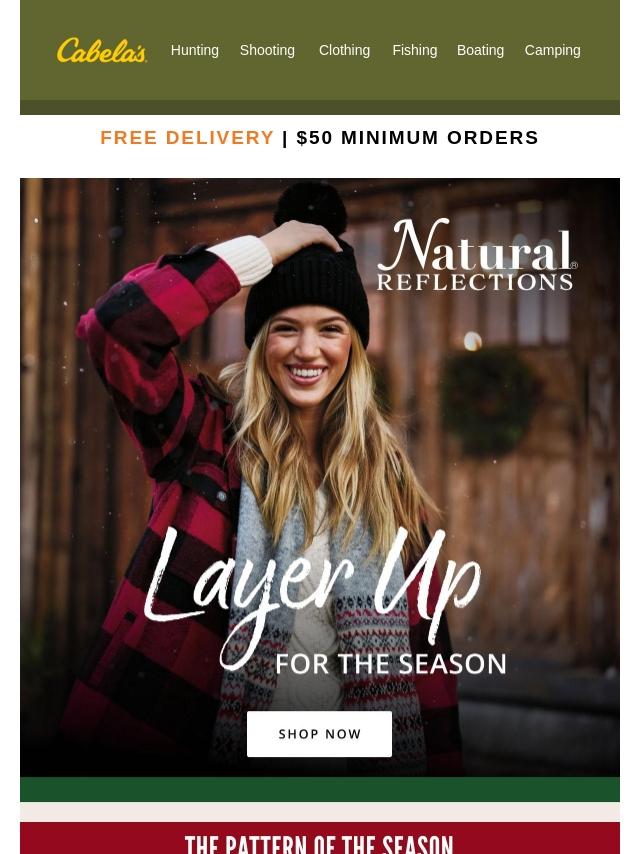The width and height of the screenshot is (640, 854).
Task: Open the Cabela's logo link
Action: tap(102, 50)
